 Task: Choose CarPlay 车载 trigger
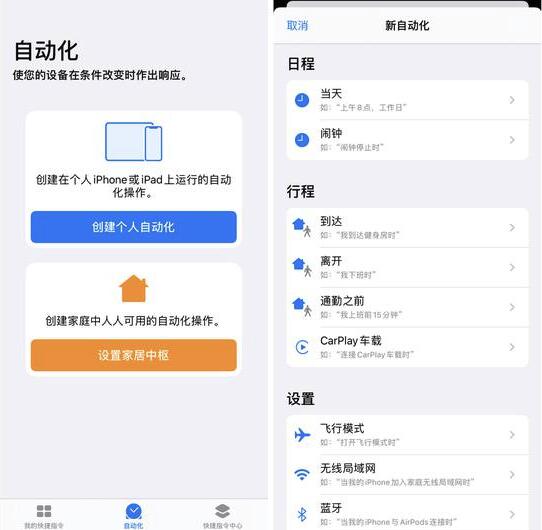click(x=407, y=347)
